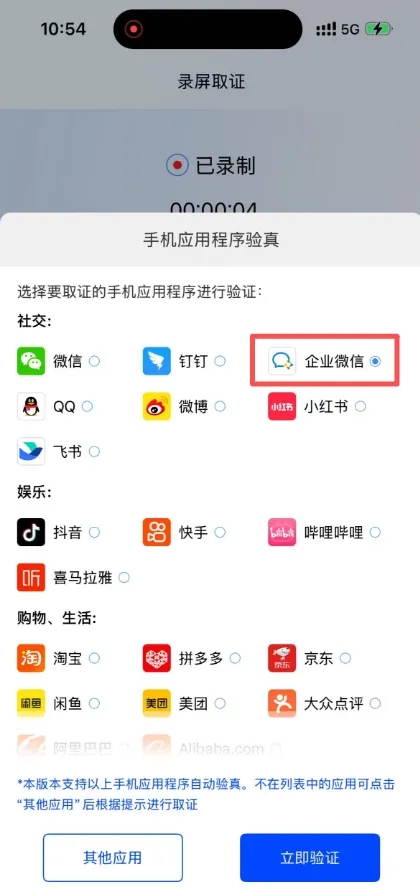Select the 企业微信 option
The width and height of the screenshot is (420, 890).
click(x=375, y=361)
